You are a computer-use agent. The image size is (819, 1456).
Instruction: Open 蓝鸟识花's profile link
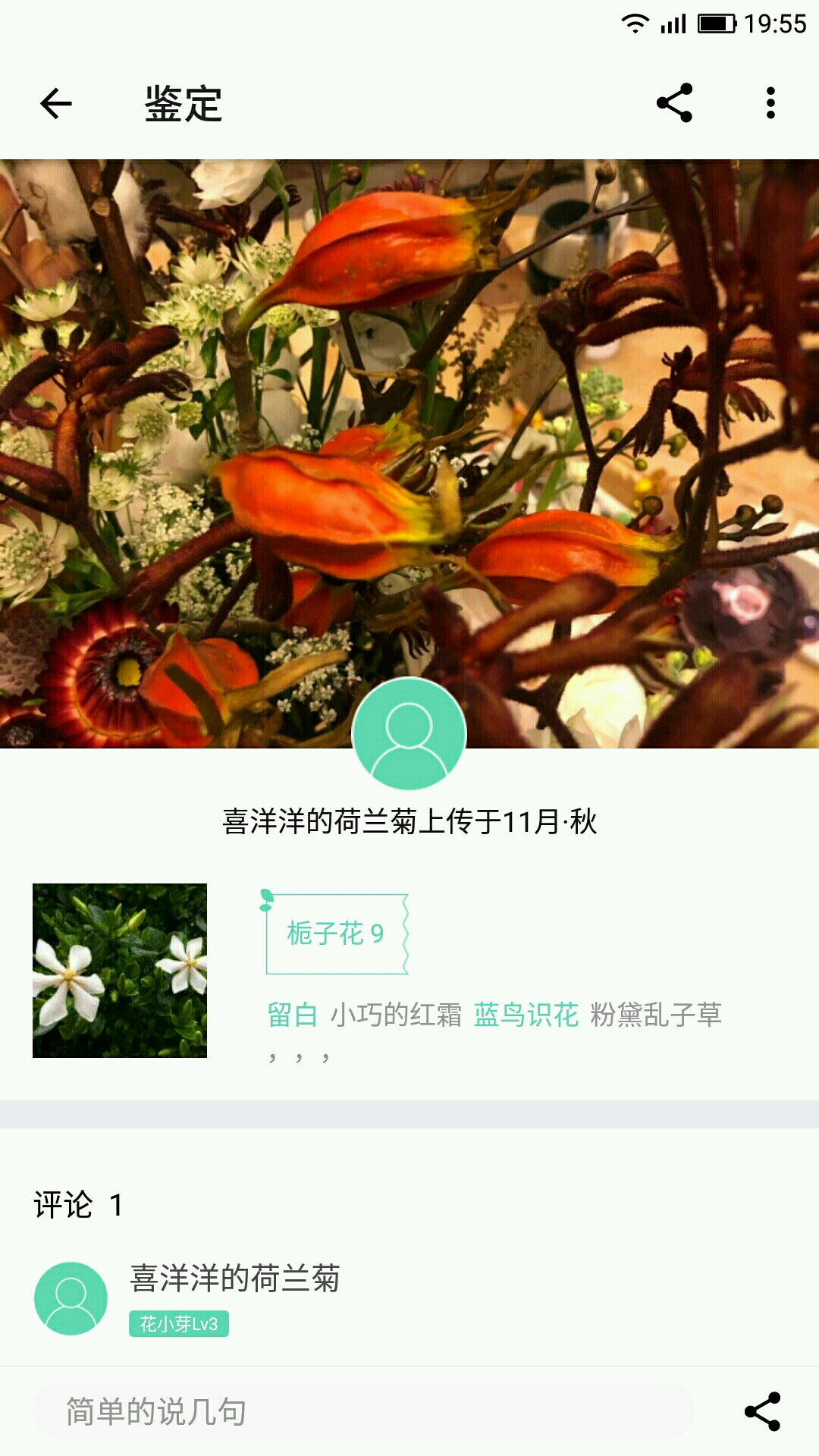tap(526, 1015)
